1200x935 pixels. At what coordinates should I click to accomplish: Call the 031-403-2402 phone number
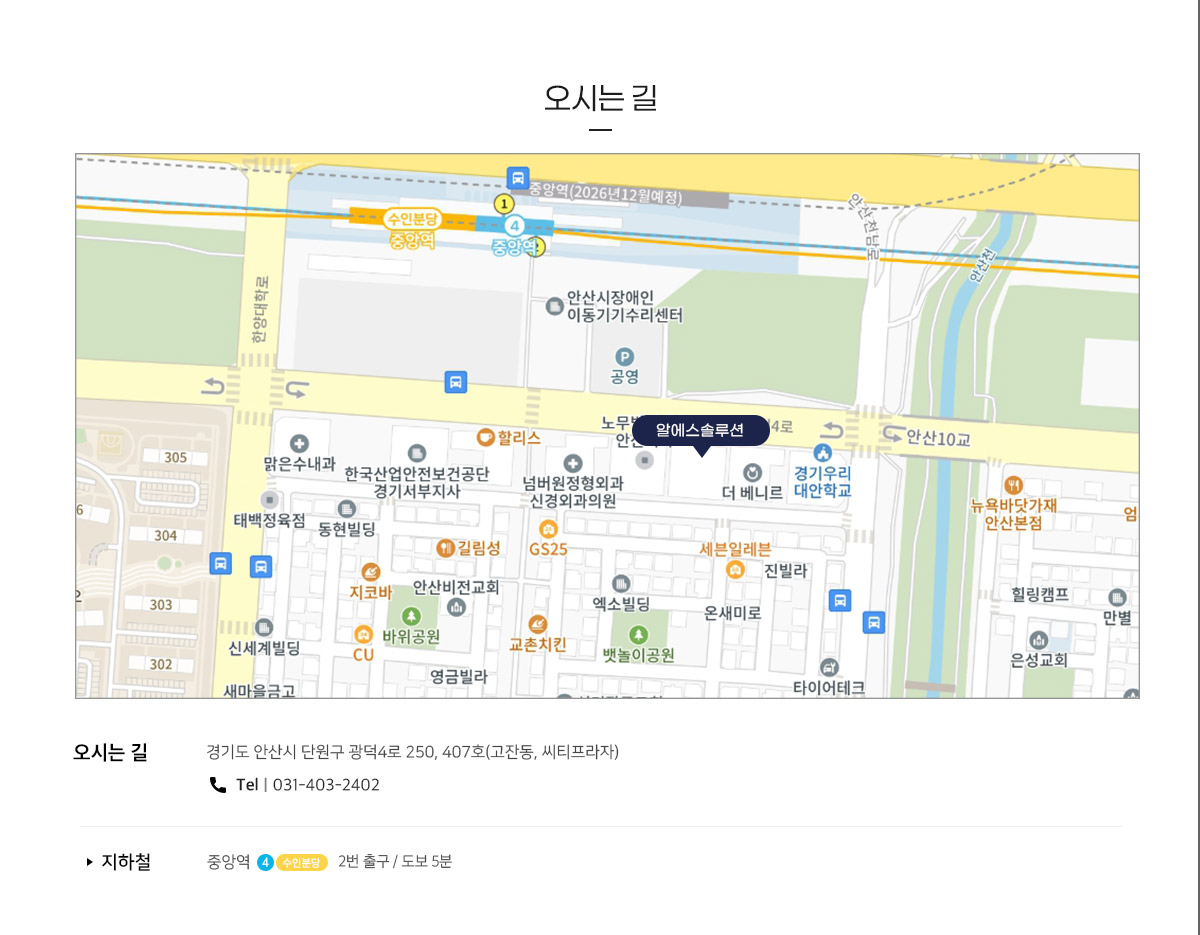326,785
